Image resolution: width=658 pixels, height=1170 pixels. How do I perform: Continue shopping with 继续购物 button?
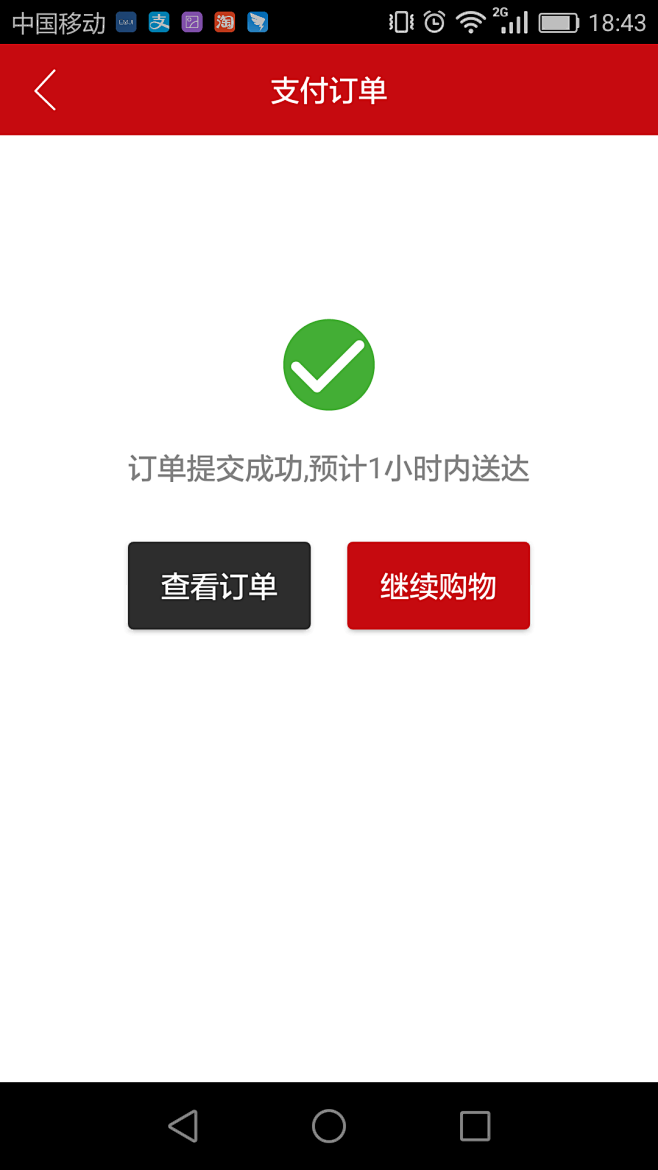[x=438, y=586]
